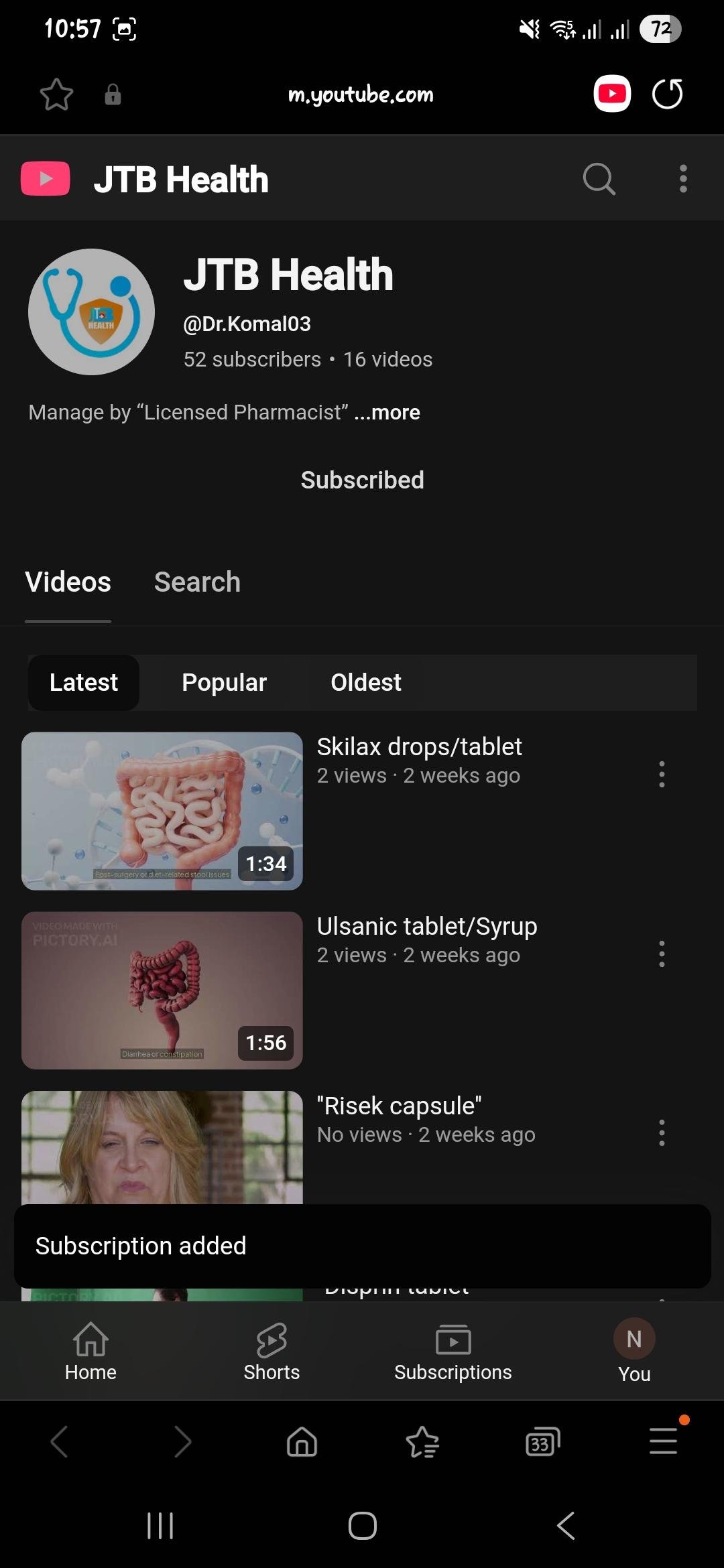Reload the page in the browser
This screenshot has height=1568, width=724.
click(x=667, y=94)
